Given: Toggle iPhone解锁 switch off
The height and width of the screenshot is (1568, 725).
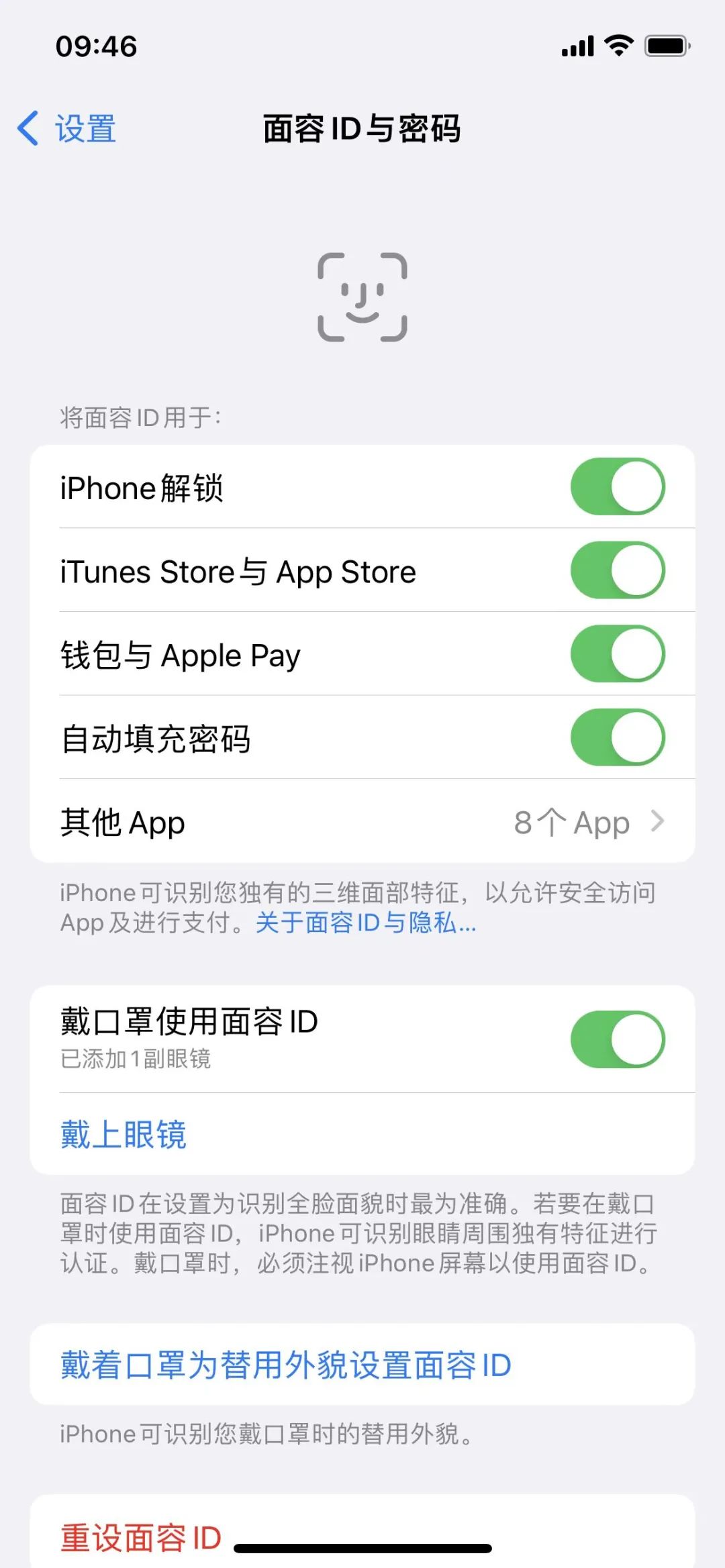Looking at the screenshot, I should (618, 486).
